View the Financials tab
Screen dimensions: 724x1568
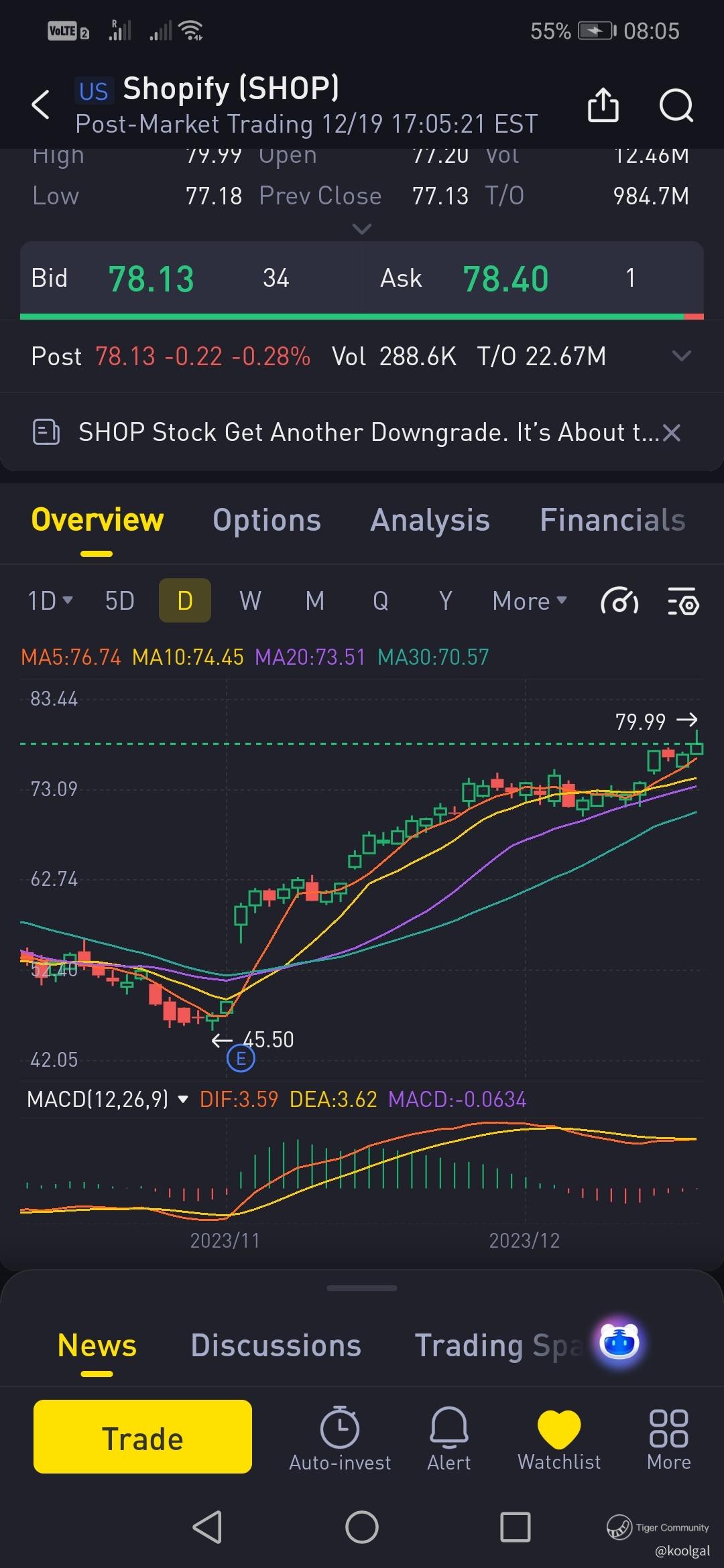pyautogui.click(x=612, y=521)
